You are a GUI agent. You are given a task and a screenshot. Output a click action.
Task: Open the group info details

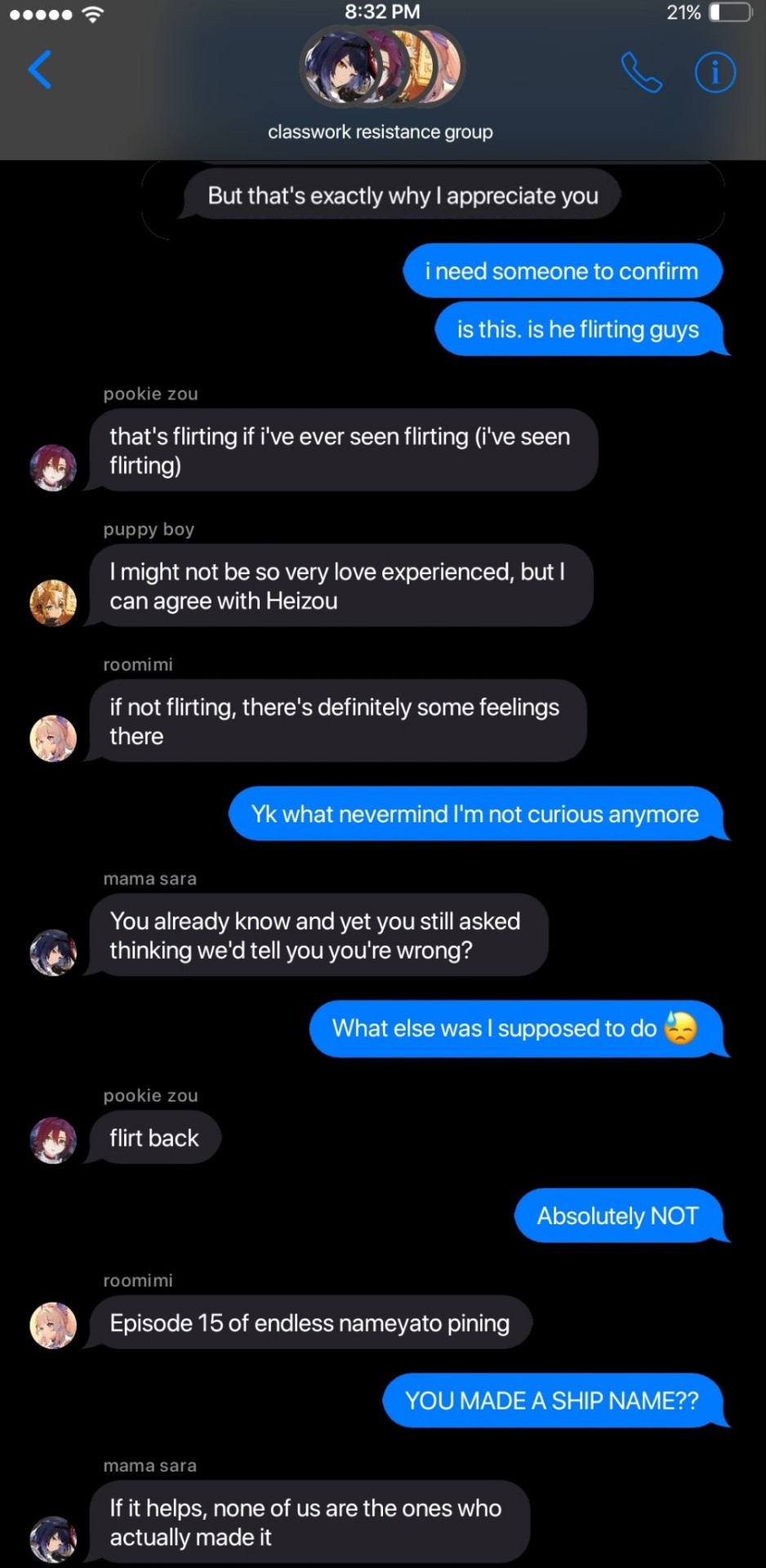coord(715,72)
